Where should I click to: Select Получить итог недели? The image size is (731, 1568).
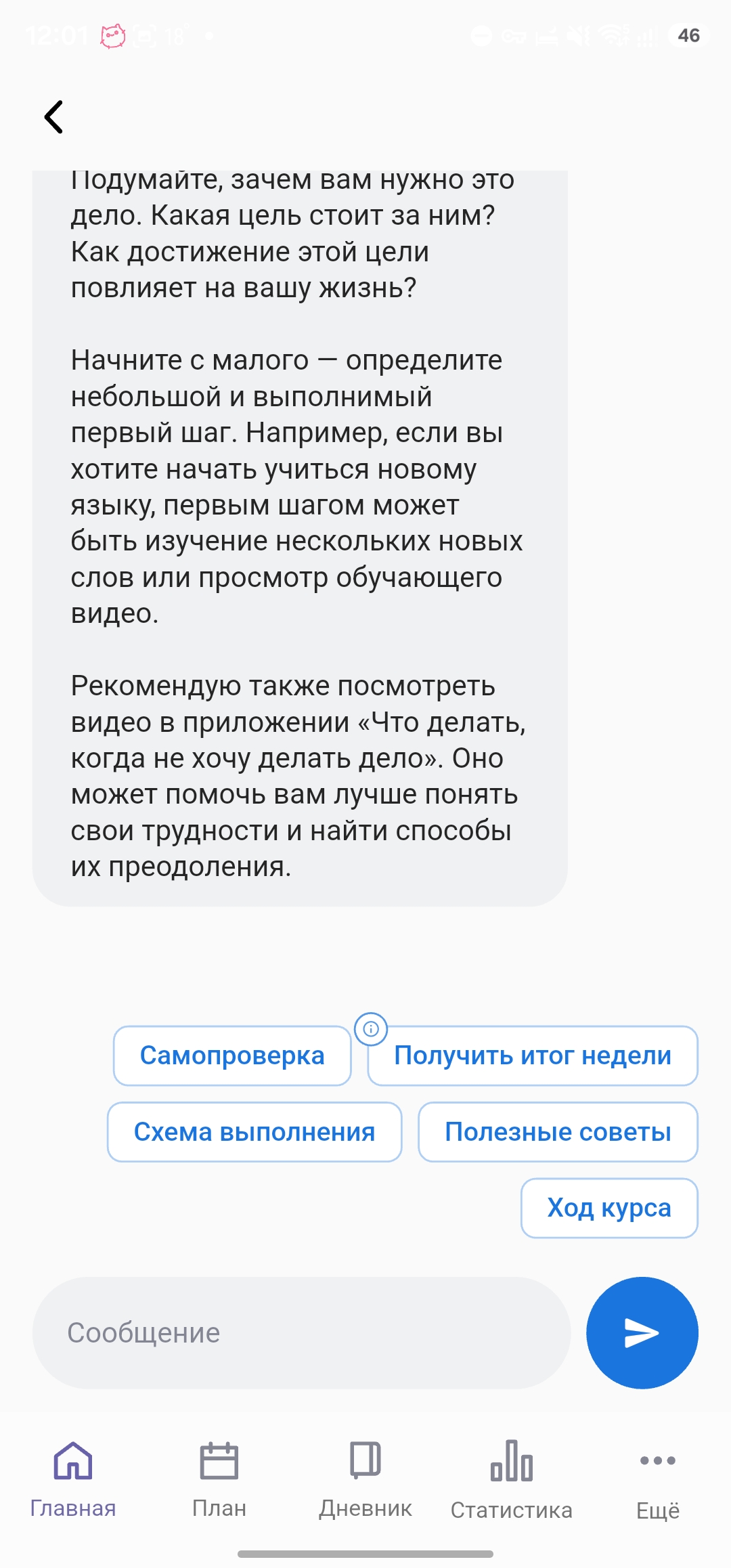[x=533, y=1055]
